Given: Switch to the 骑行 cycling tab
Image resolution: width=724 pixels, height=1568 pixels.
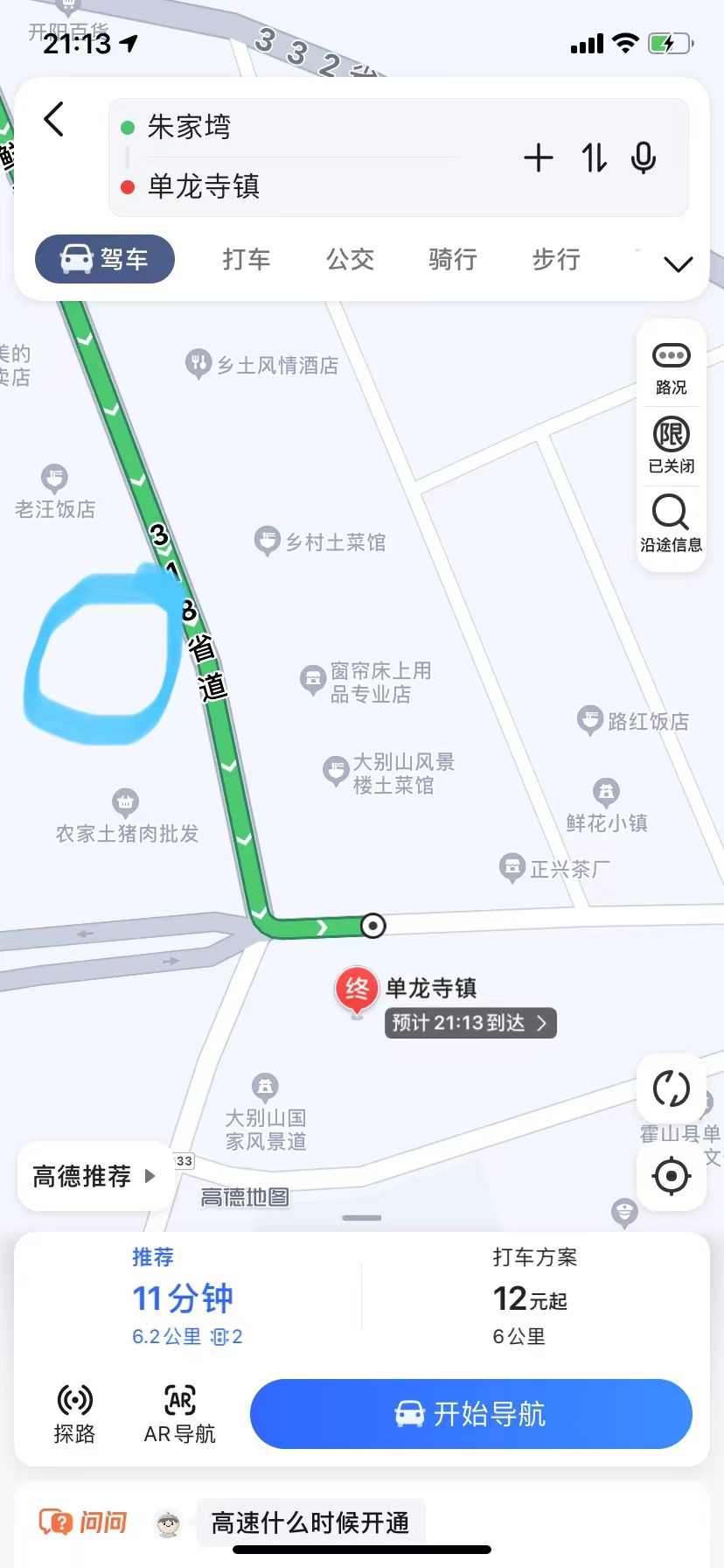Looking at the screenshot, I should point(453,259).
